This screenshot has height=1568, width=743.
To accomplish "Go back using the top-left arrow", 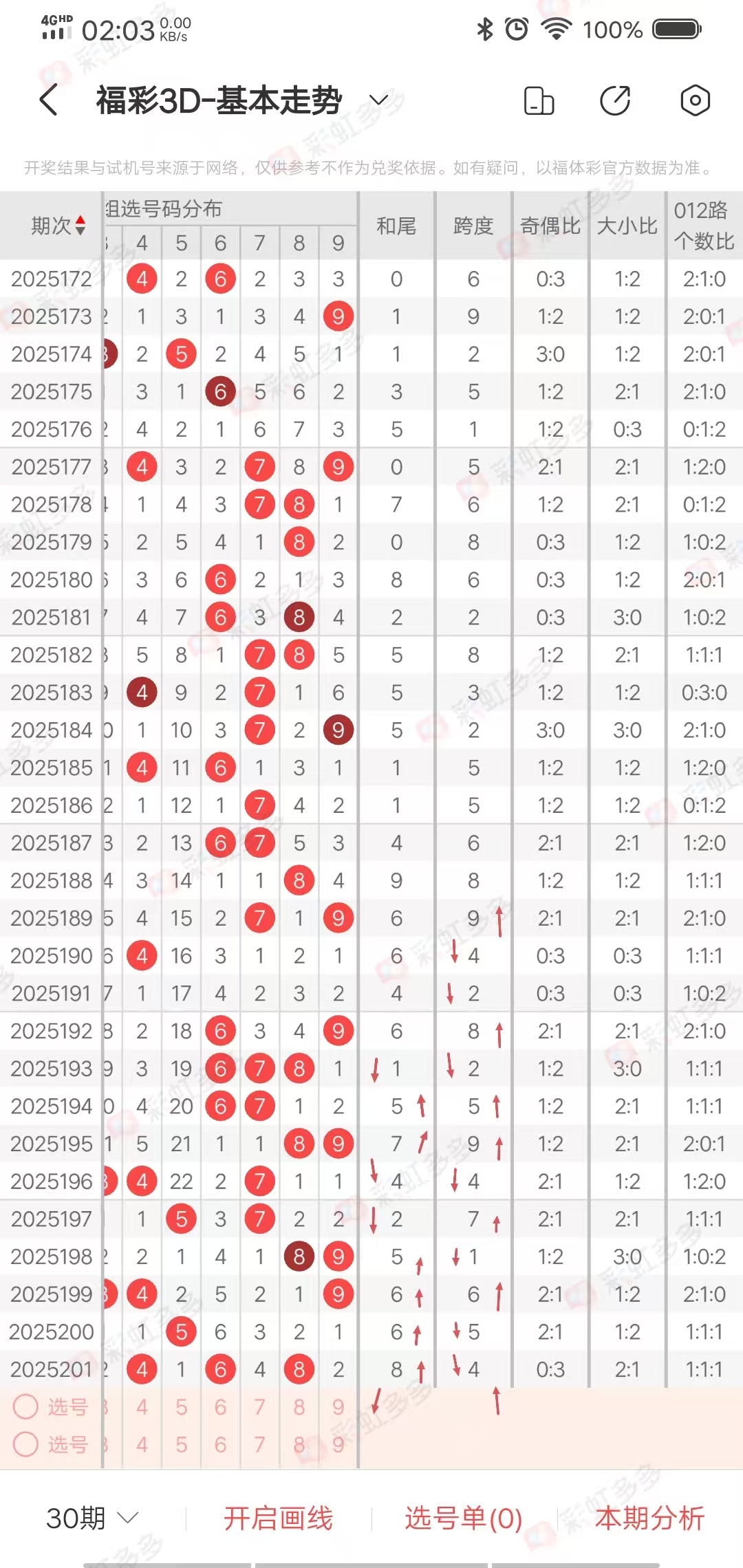I will [x=48, y=100].
